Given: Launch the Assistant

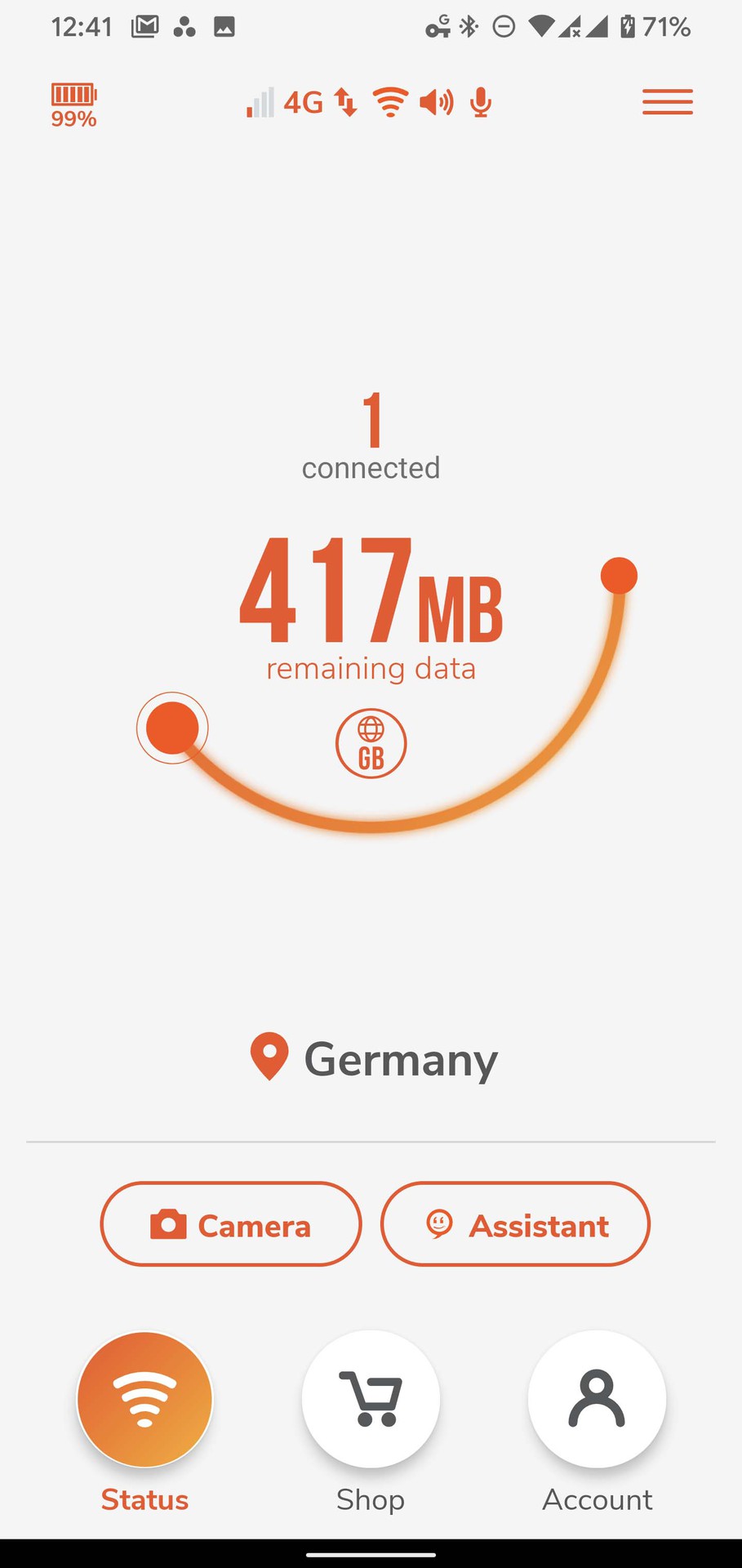Looking at the screenshot, I should 515,1224.
